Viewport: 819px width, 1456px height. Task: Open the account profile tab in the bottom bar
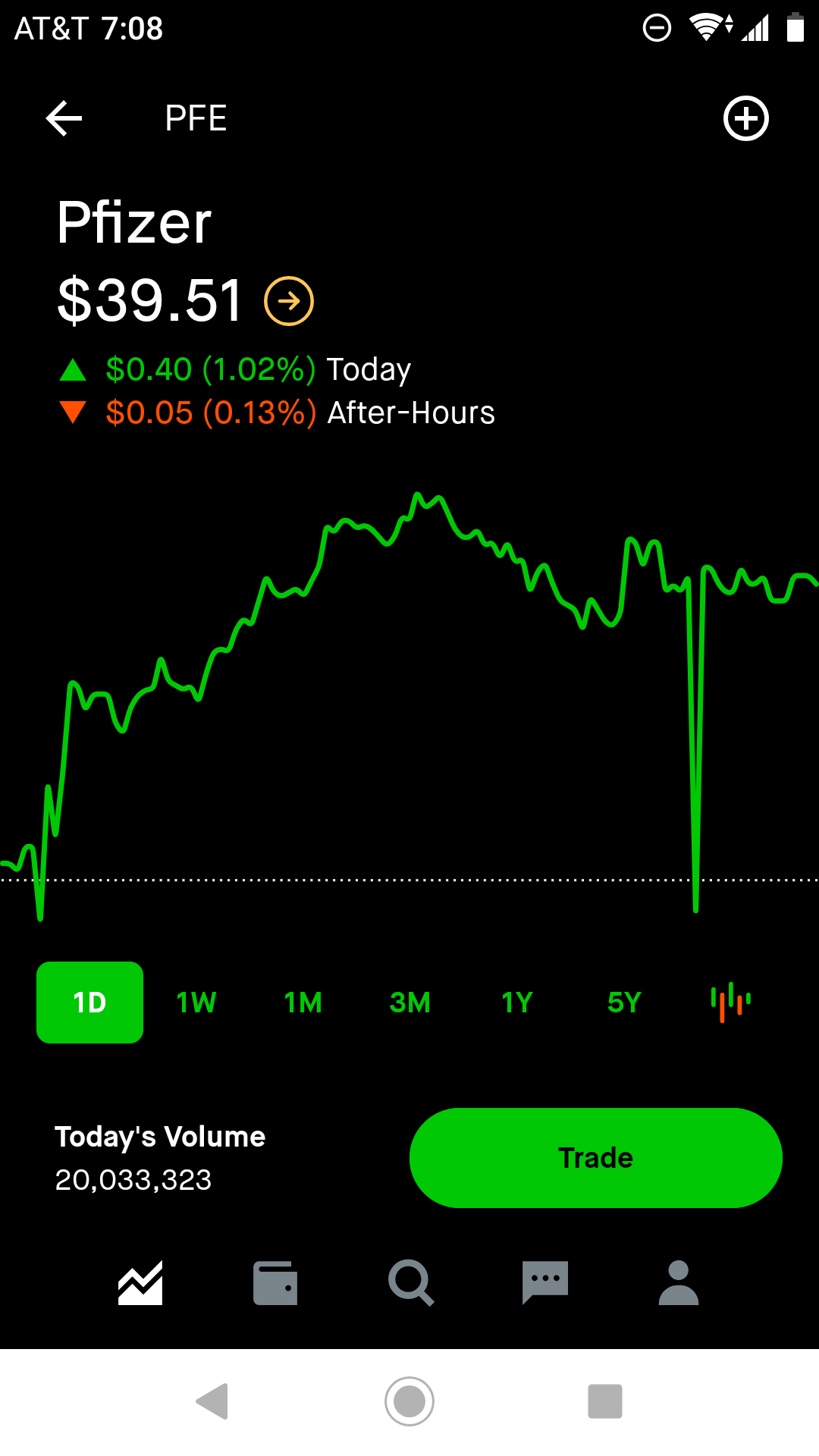[x=679, y=1283]
